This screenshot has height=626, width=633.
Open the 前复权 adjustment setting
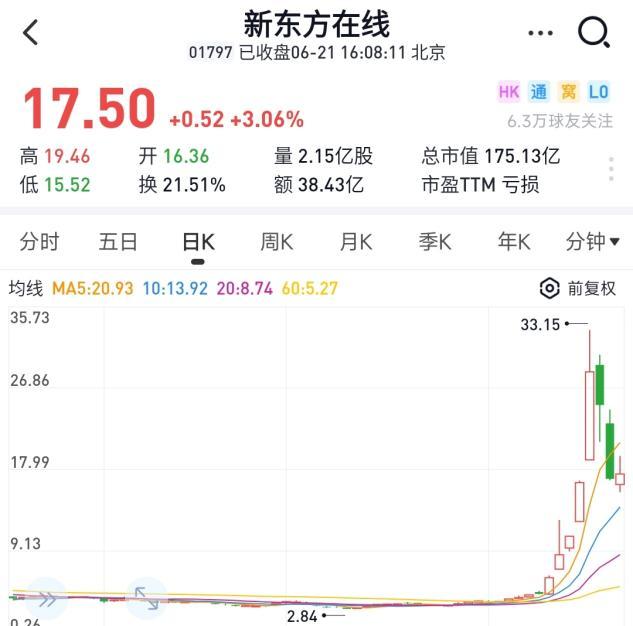point(578,289)
